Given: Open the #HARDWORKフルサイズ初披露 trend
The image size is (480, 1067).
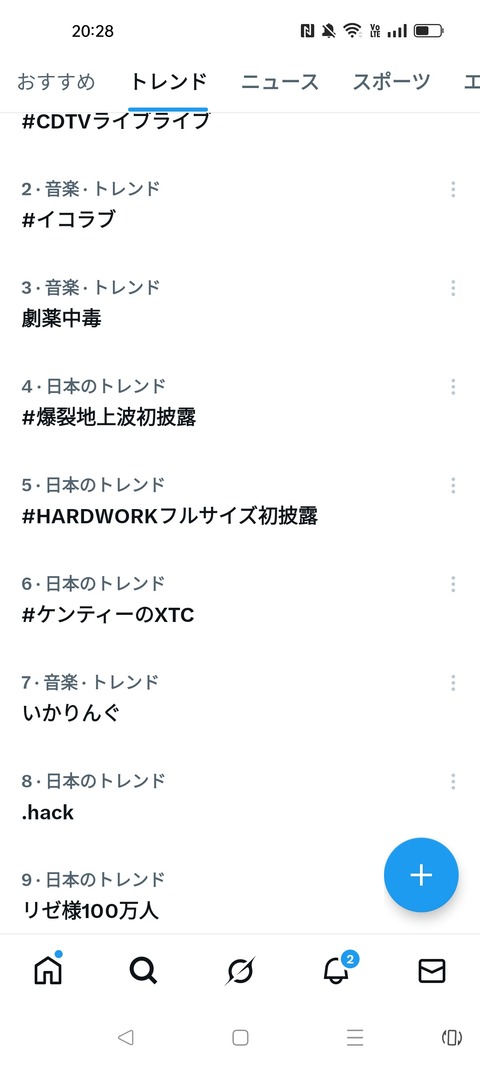Looking at the screenshot, I should point(240,500).
